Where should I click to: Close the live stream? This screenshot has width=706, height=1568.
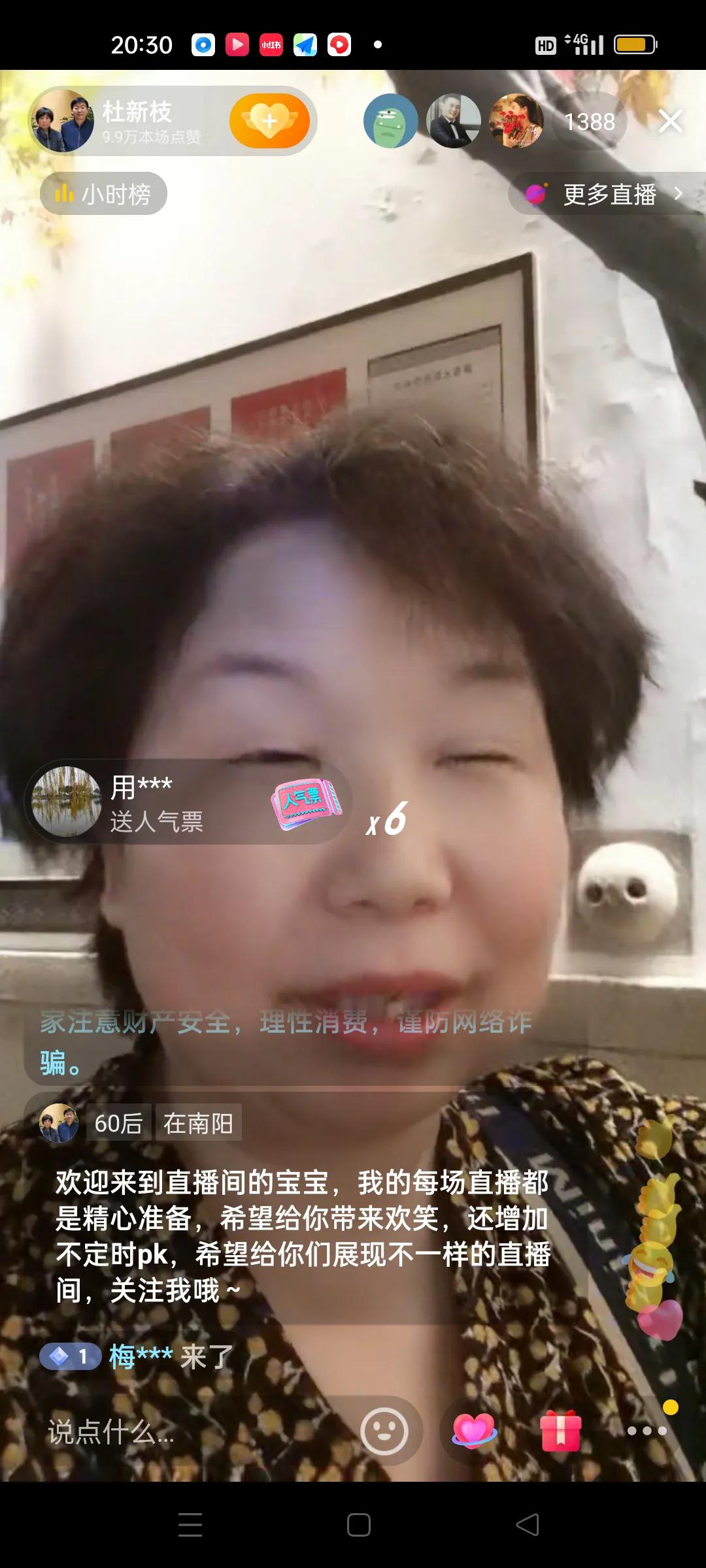[x=670, y=121]
